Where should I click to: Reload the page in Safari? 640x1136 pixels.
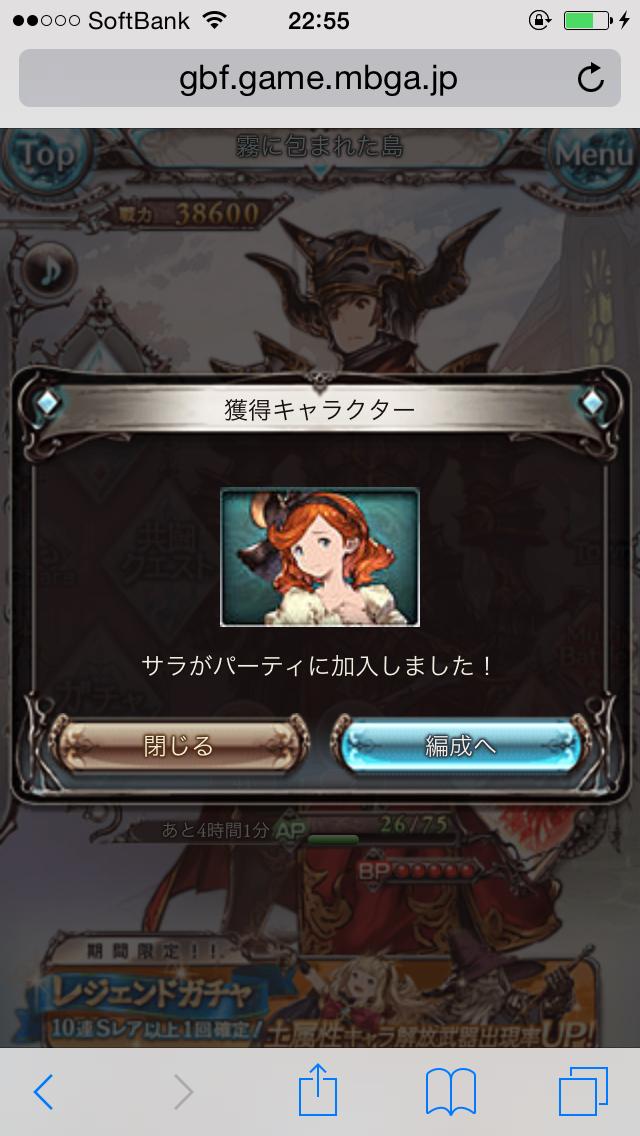tap(591, 78)
